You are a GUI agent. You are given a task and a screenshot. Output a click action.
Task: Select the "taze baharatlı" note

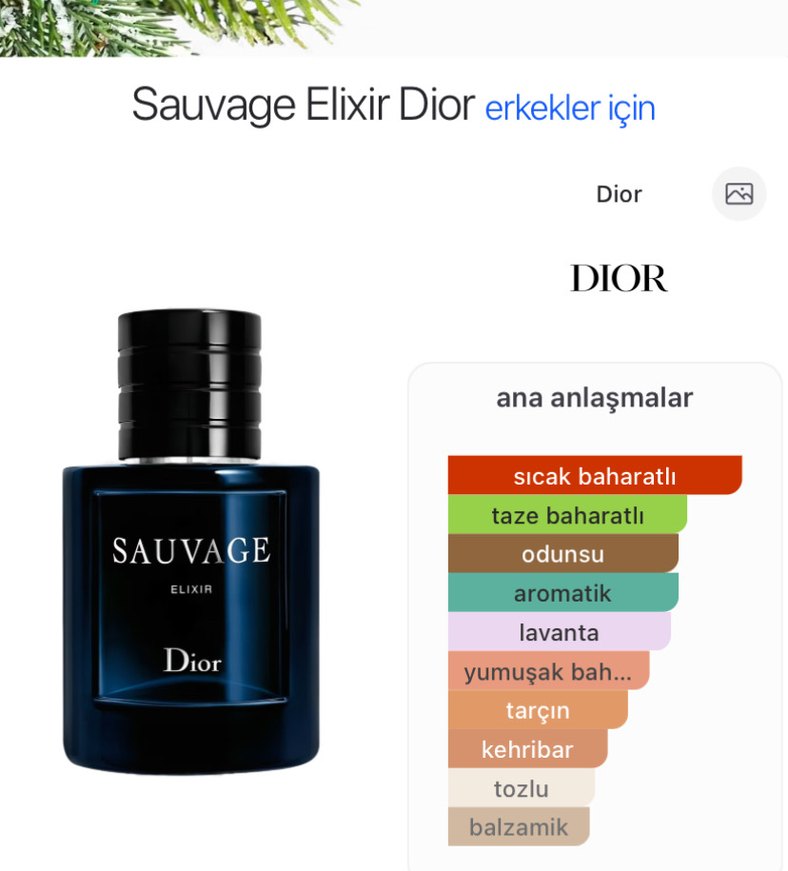coord(568,515)
